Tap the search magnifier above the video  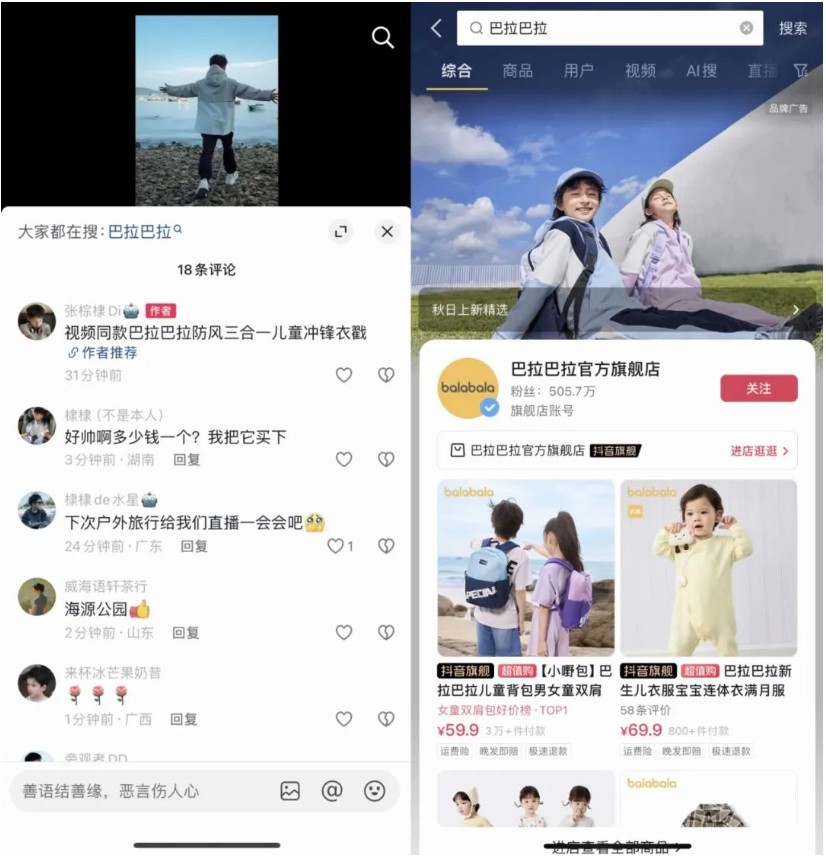click(x=382, y=38)
